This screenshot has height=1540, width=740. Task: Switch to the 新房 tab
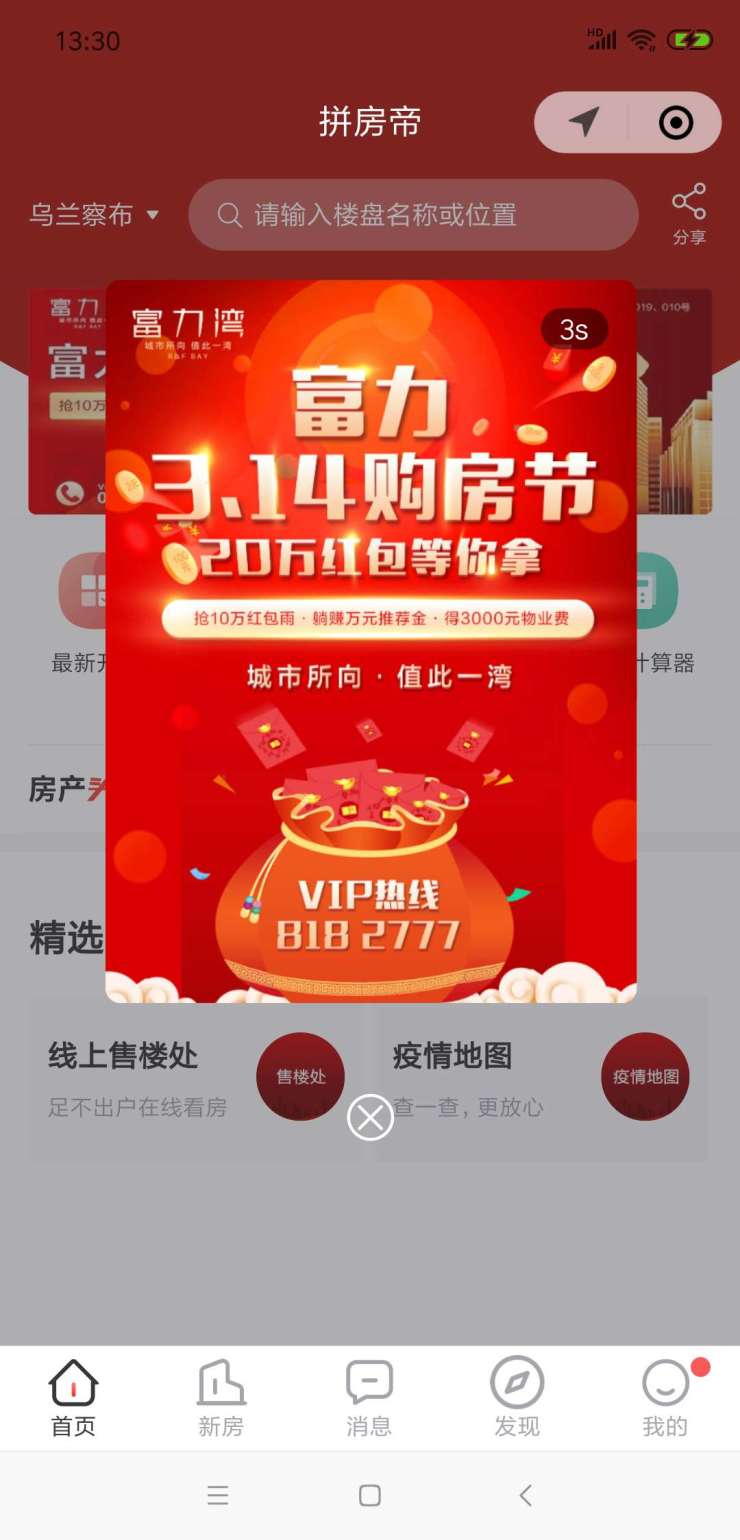tap(221, 1398)
